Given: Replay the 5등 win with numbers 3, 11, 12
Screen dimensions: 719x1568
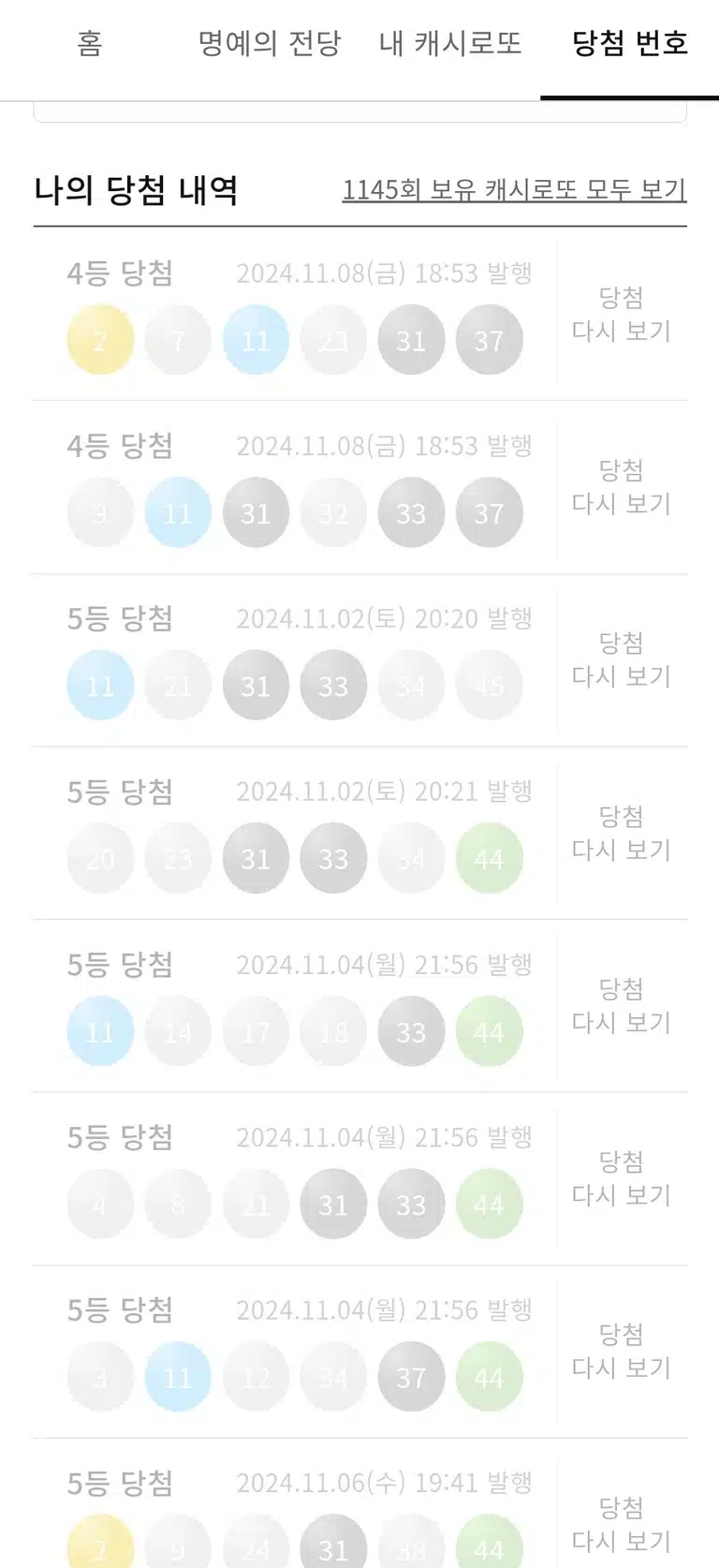Looking at the screenshot, I should coord(622,1351).
